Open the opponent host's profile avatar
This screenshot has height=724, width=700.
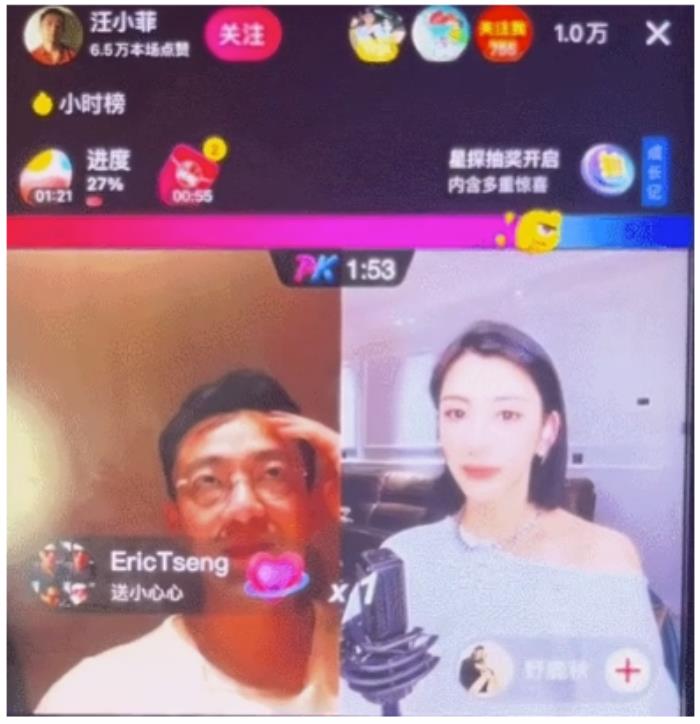(x=480, y=670)
